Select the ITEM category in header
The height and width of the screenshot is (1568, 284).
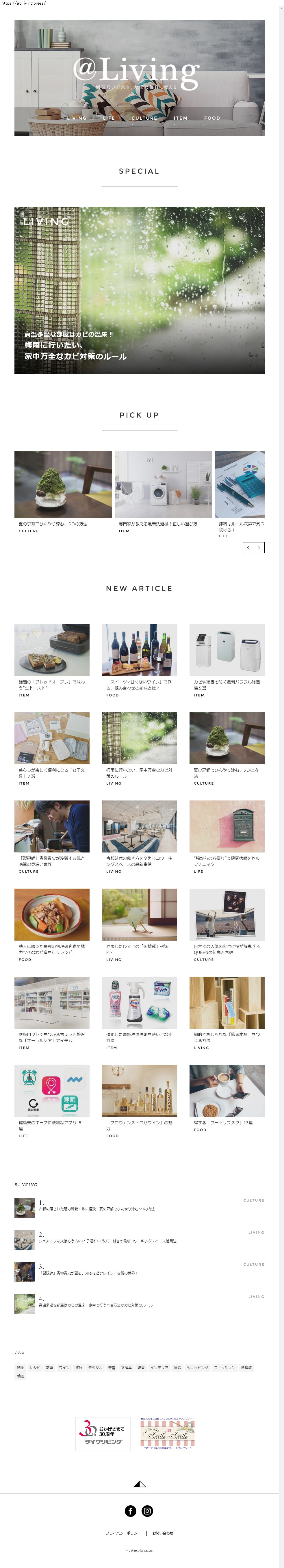coord(181,118)
